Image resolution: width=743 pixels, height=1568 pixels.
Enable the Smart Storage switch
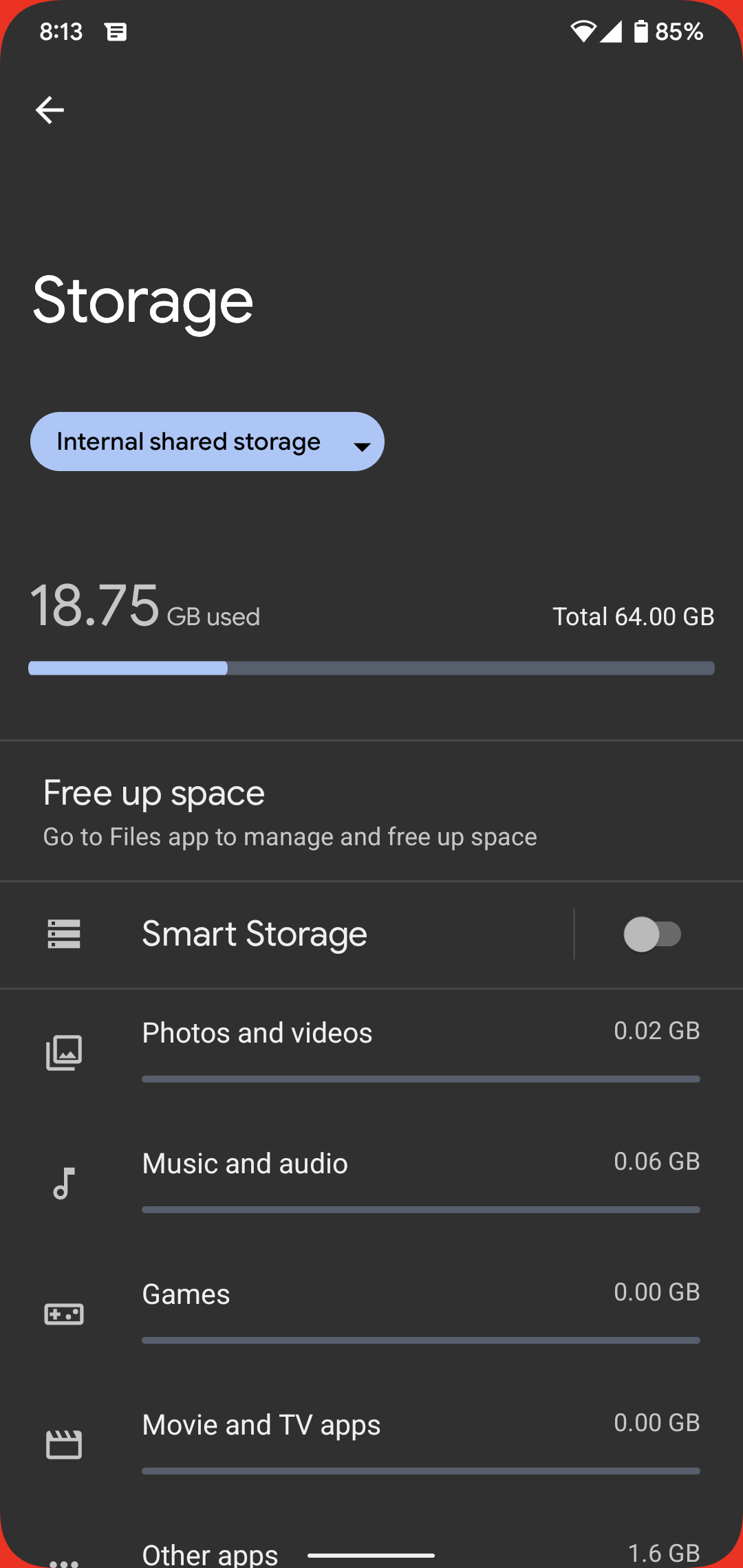tap(652, 934)
